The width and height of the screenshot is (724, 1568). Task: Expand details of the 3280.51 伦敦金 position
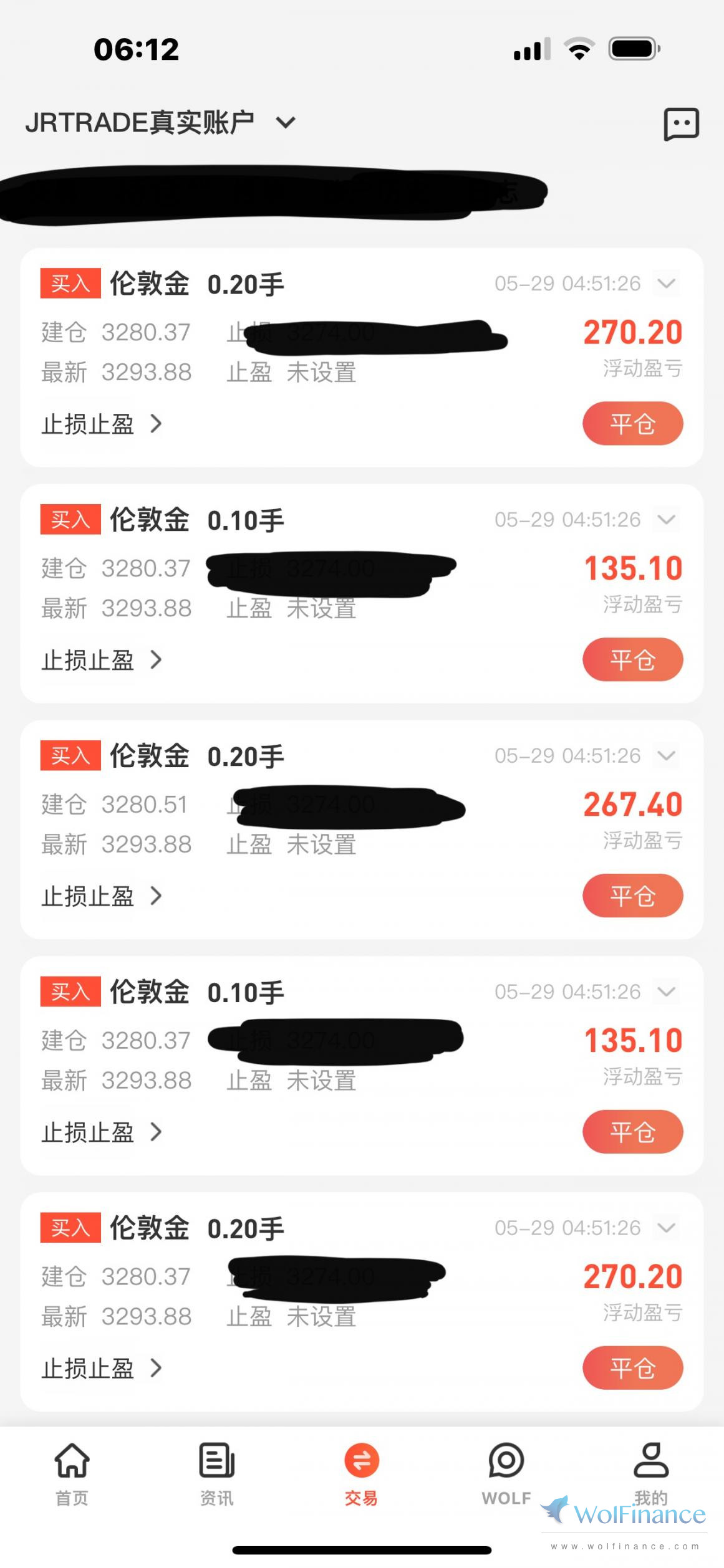(667, 756)
